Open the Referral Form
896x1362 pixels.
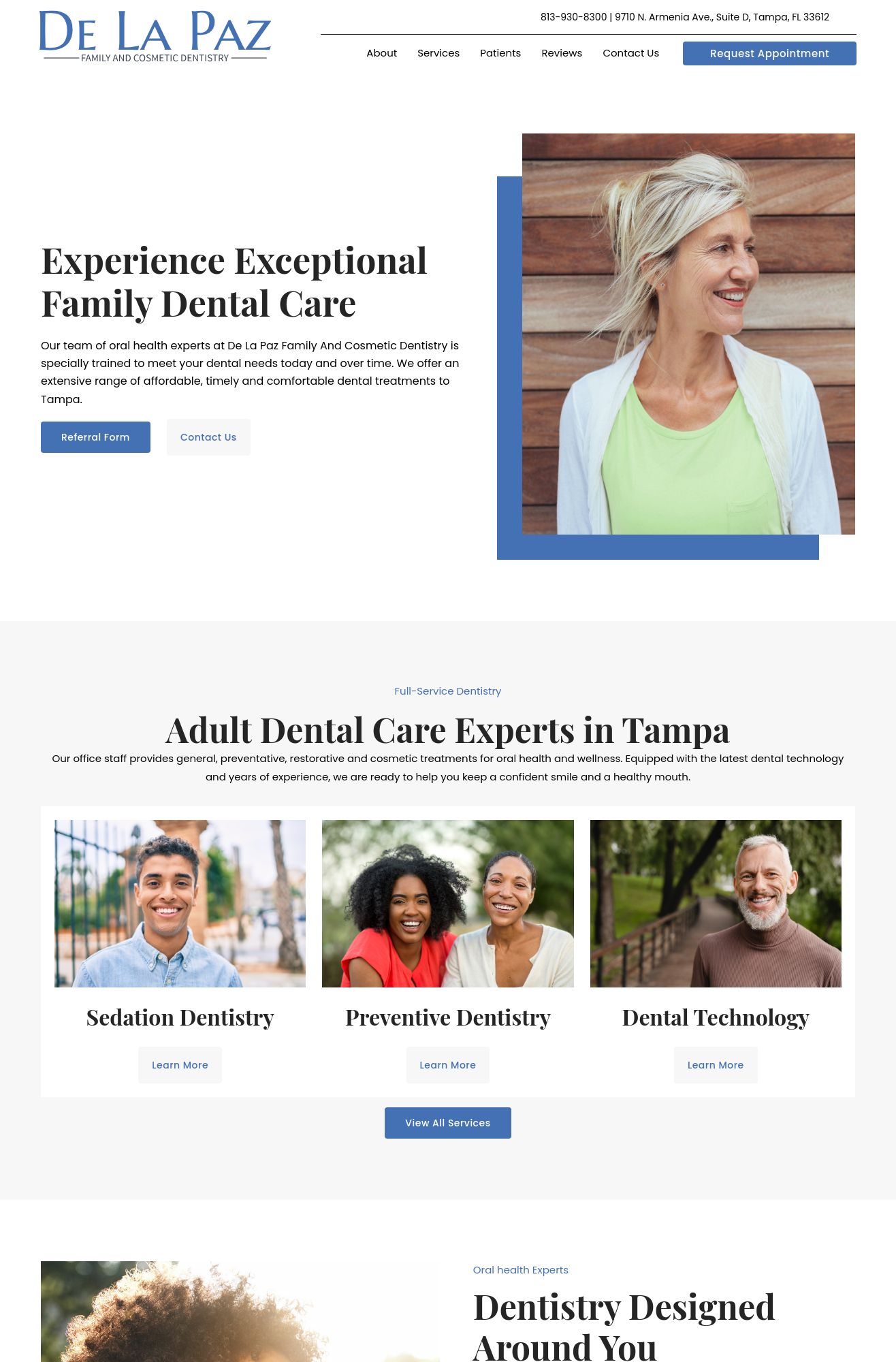click(95, 437)
